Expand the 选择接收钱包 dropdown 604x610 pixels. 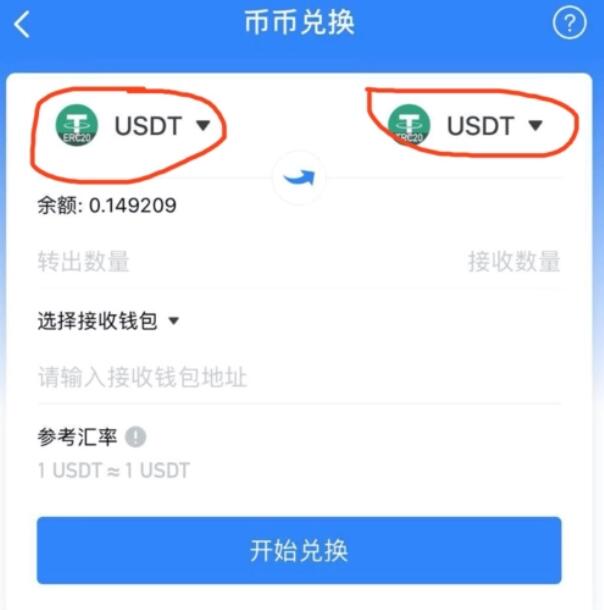click(x=108, y=321)
